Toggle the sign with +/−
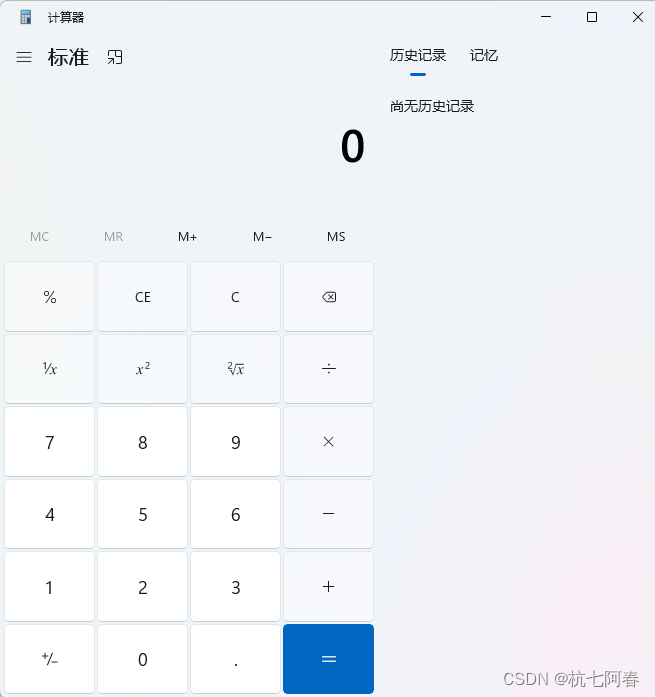The image size is (655, 697). 50,659
